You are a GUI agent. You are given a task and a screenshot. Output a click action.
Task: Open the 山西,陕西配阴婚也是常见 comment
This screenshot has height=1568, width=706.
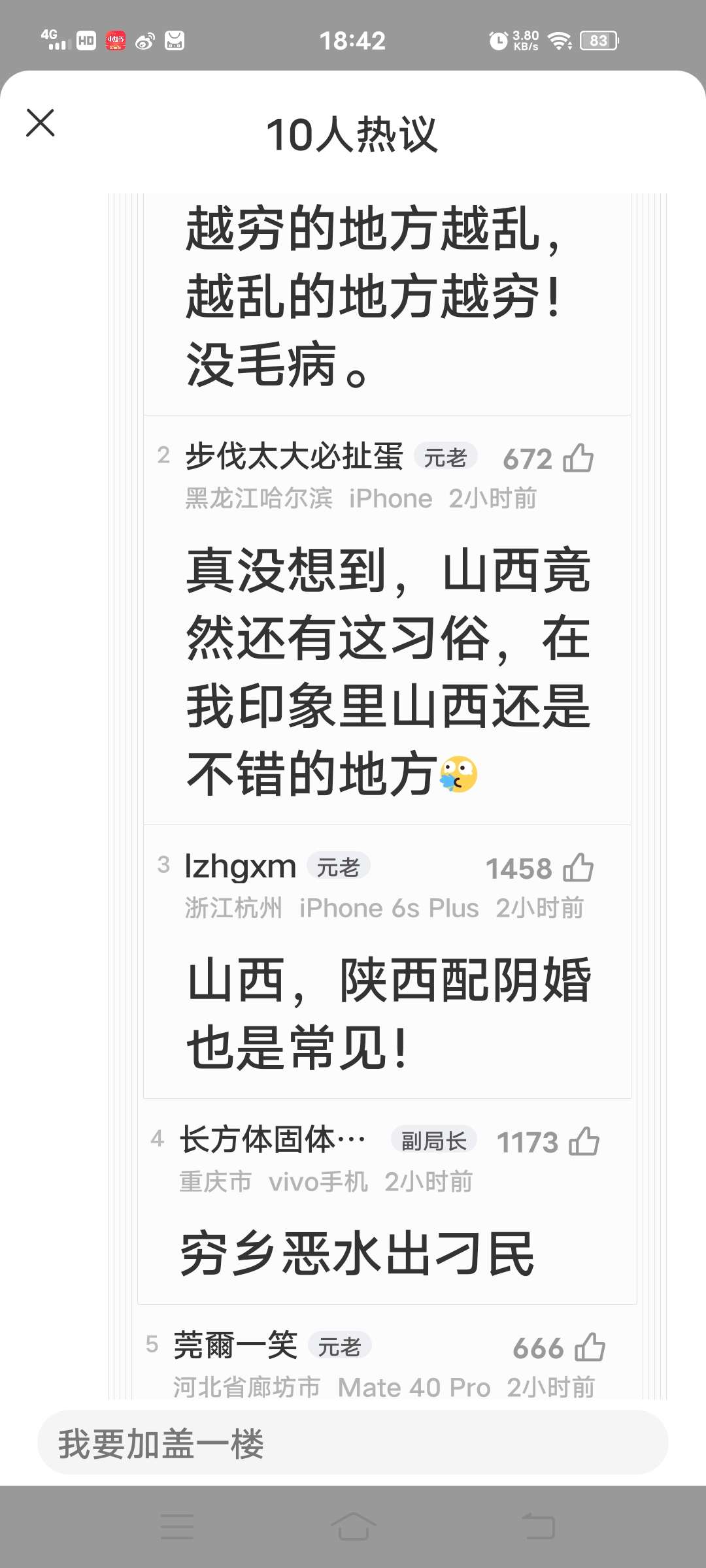coord(388,1014)
